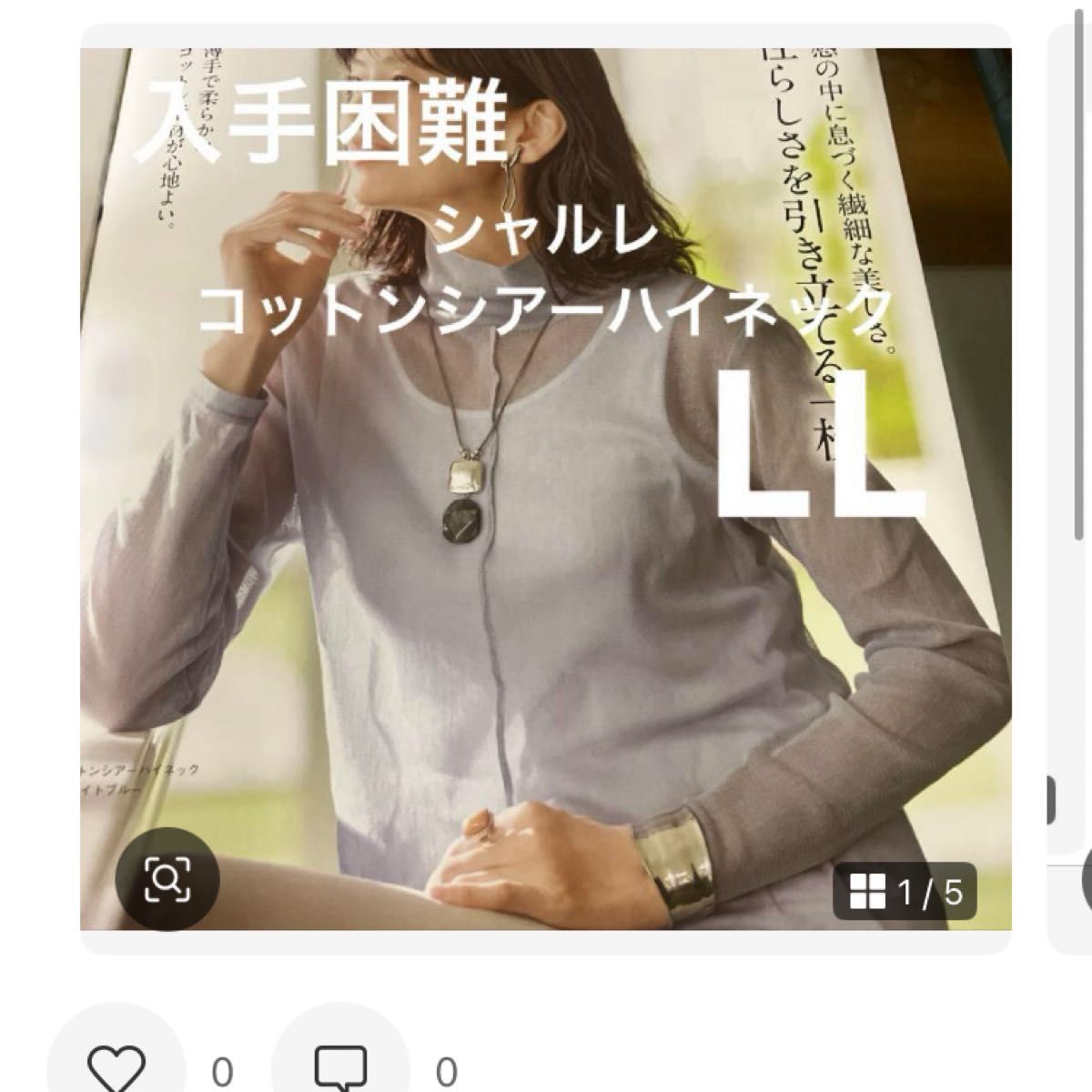Open the image search lens icon
This screenshot has width=1092, height=1092.
click(167, 879)
